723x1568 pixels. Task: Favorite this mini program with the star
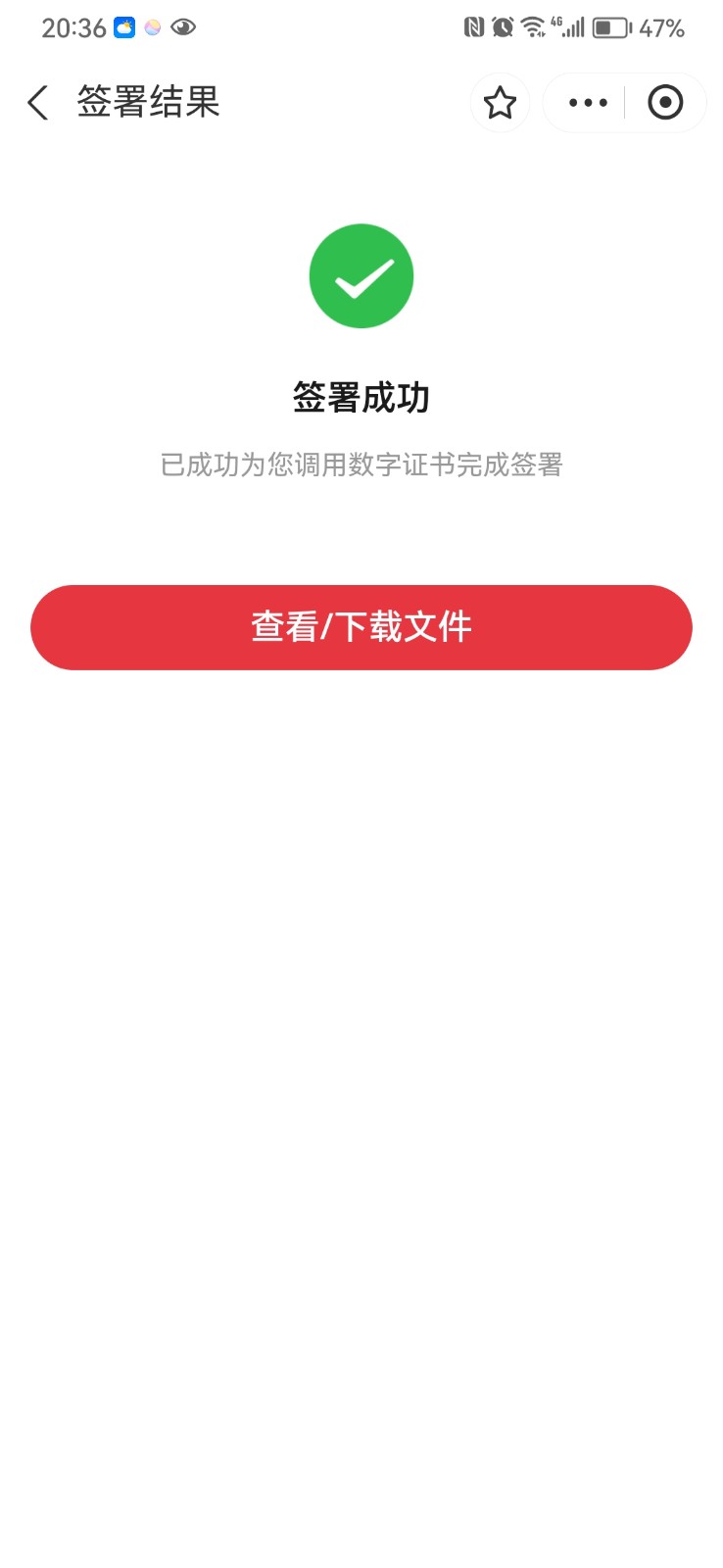tap(500, 103)
